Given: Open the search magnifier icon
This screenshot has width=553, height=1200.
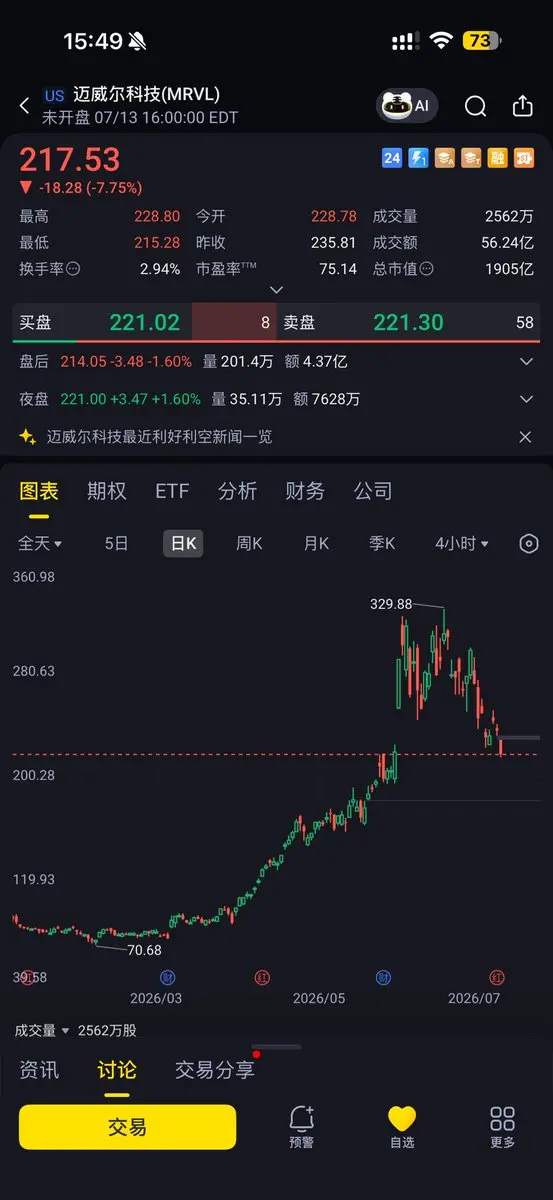Looking at the screenshot, I should point(476,106).
